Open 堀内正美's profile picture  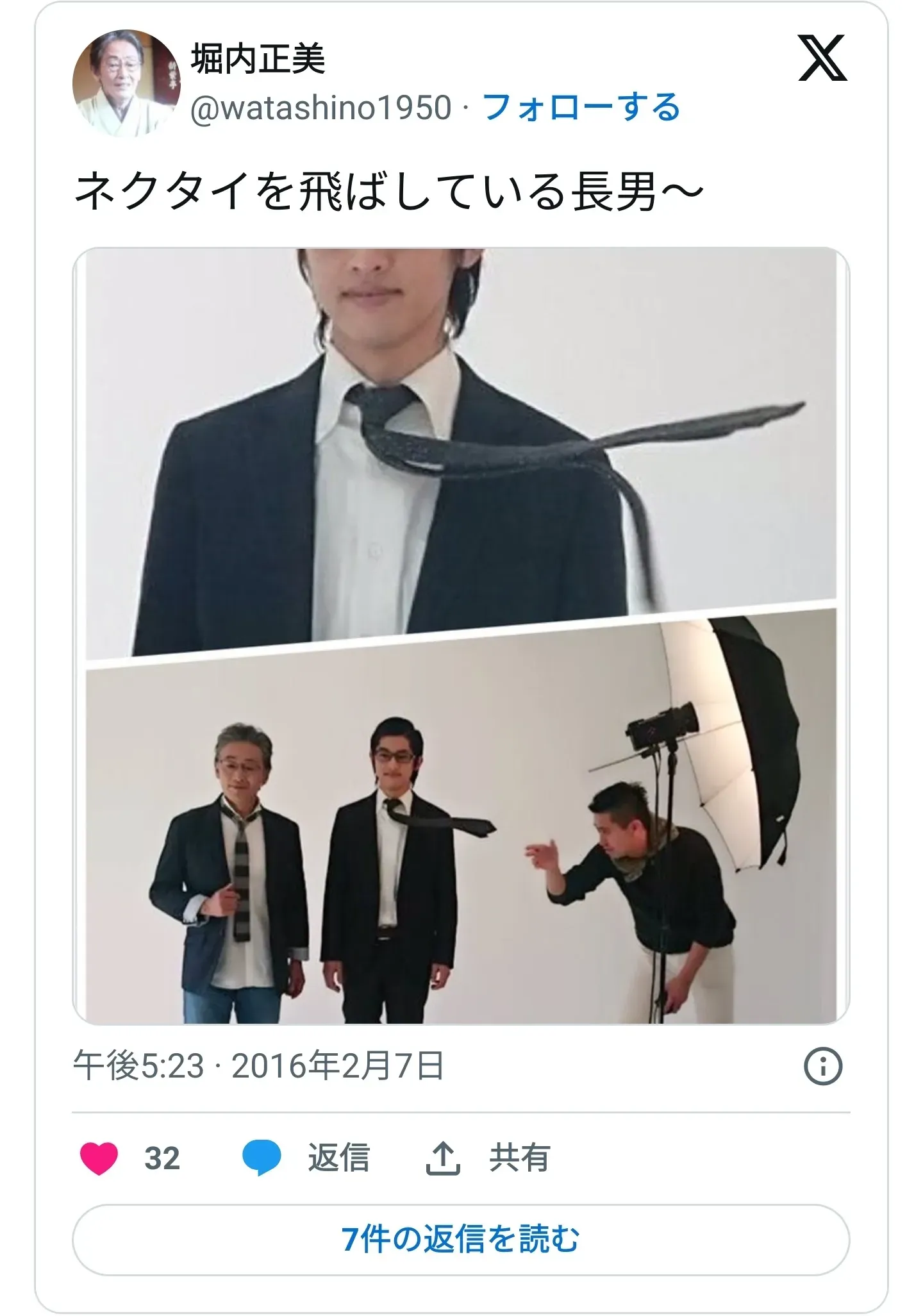point(126,84)
